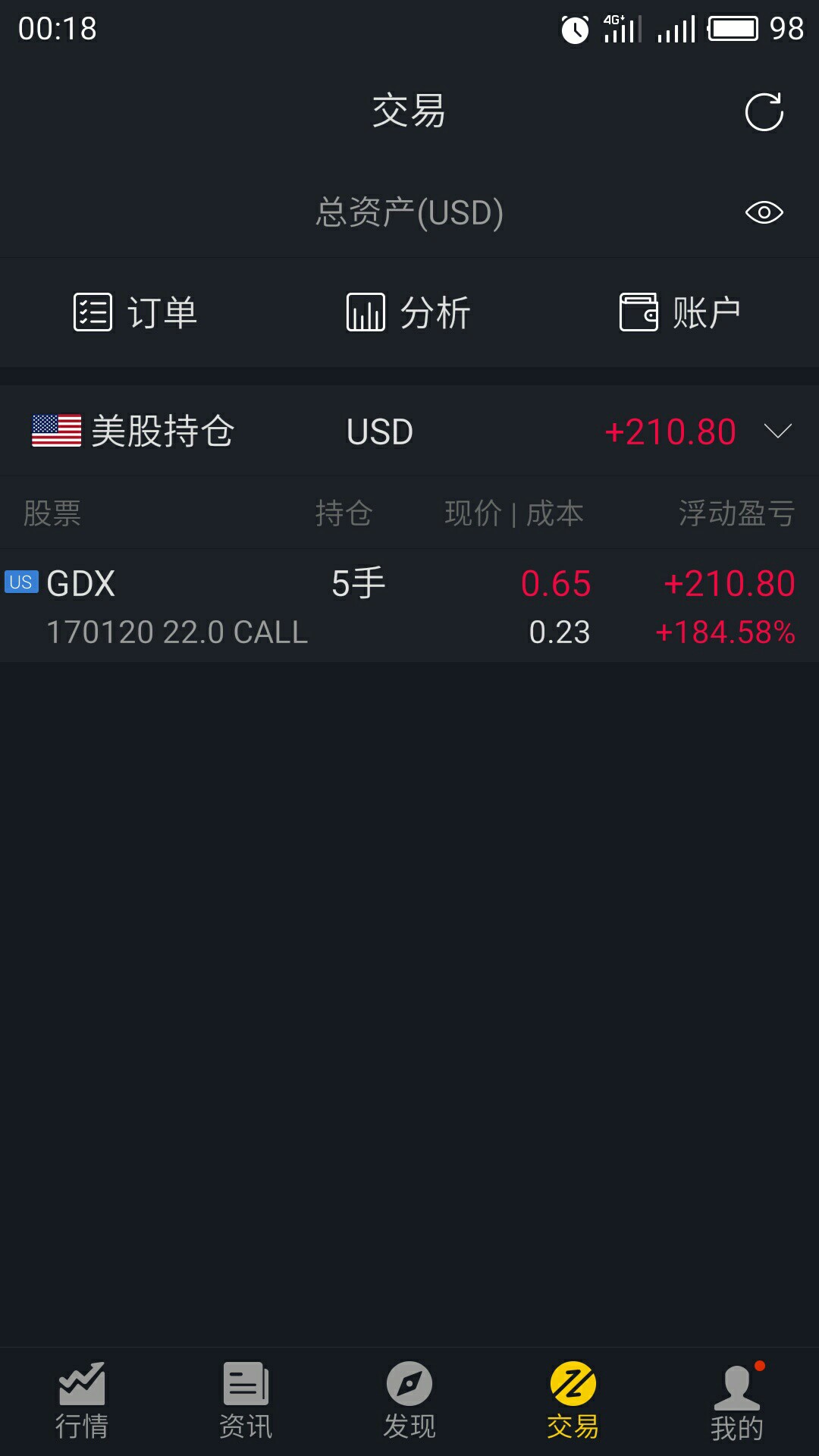
Task: Switch to the 资讯 news tab
Action: (x=246, y=1401)
